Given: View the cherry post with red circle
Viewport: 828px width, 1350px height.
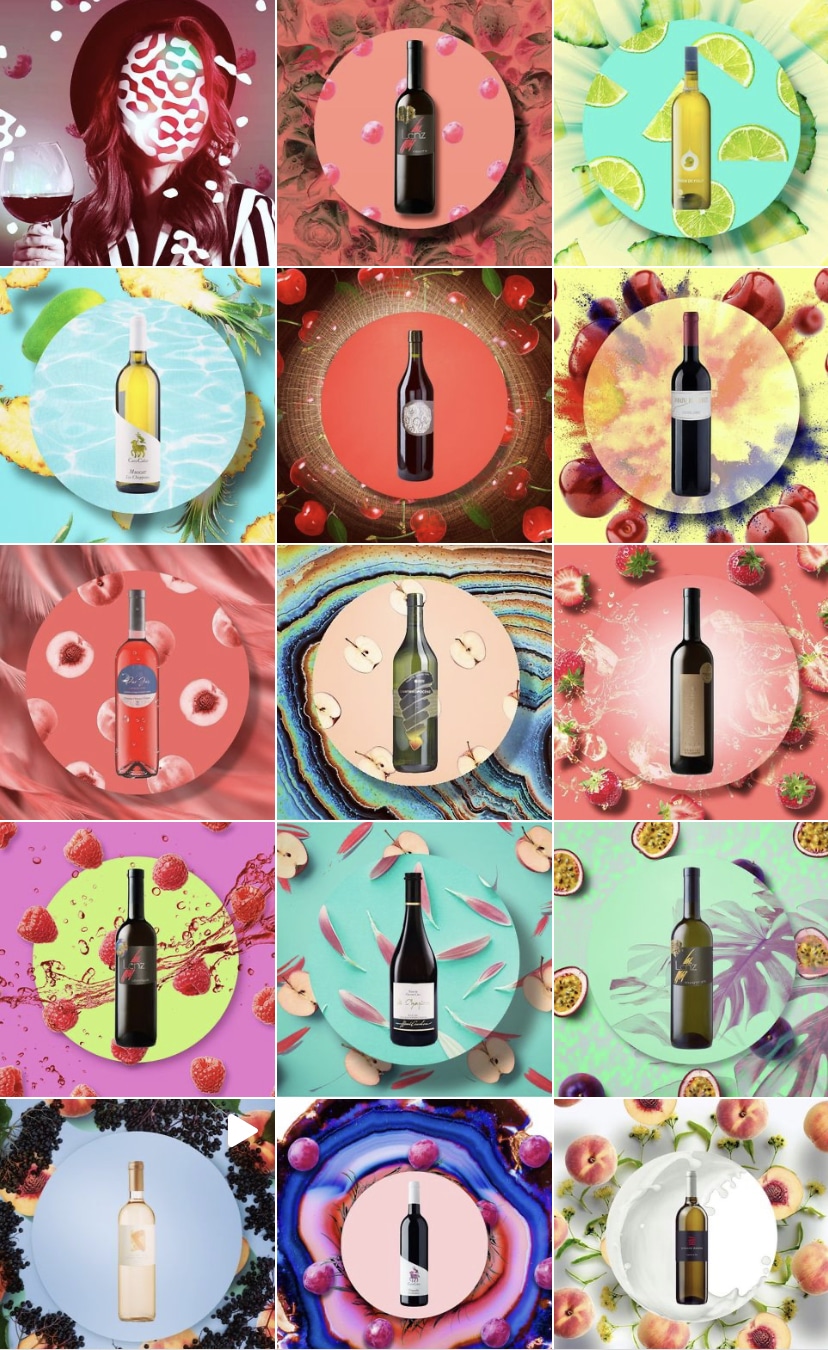Looking at the screenshot, I should coord(414,405).
